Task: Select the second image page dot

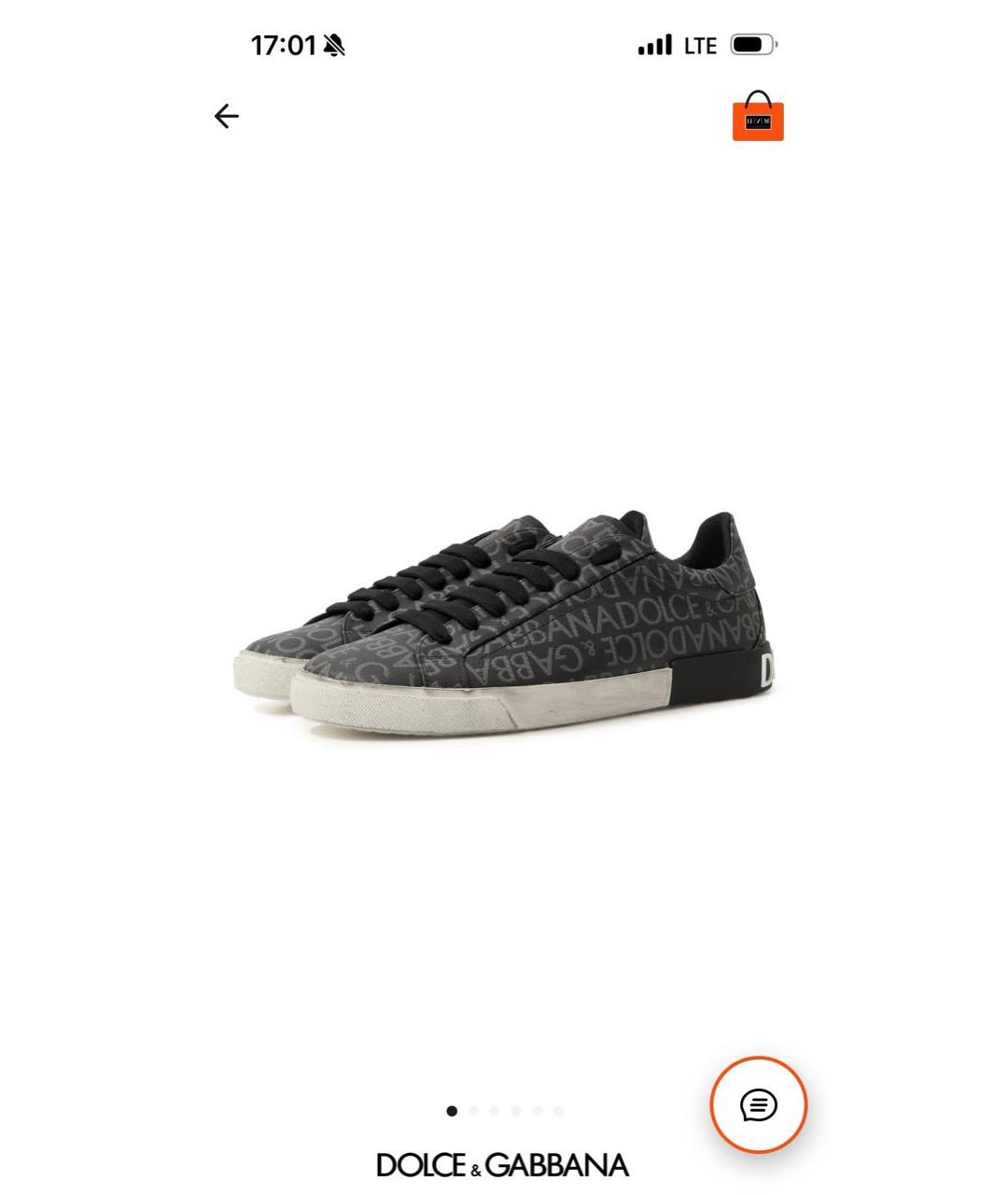Action: point(473,1111)
